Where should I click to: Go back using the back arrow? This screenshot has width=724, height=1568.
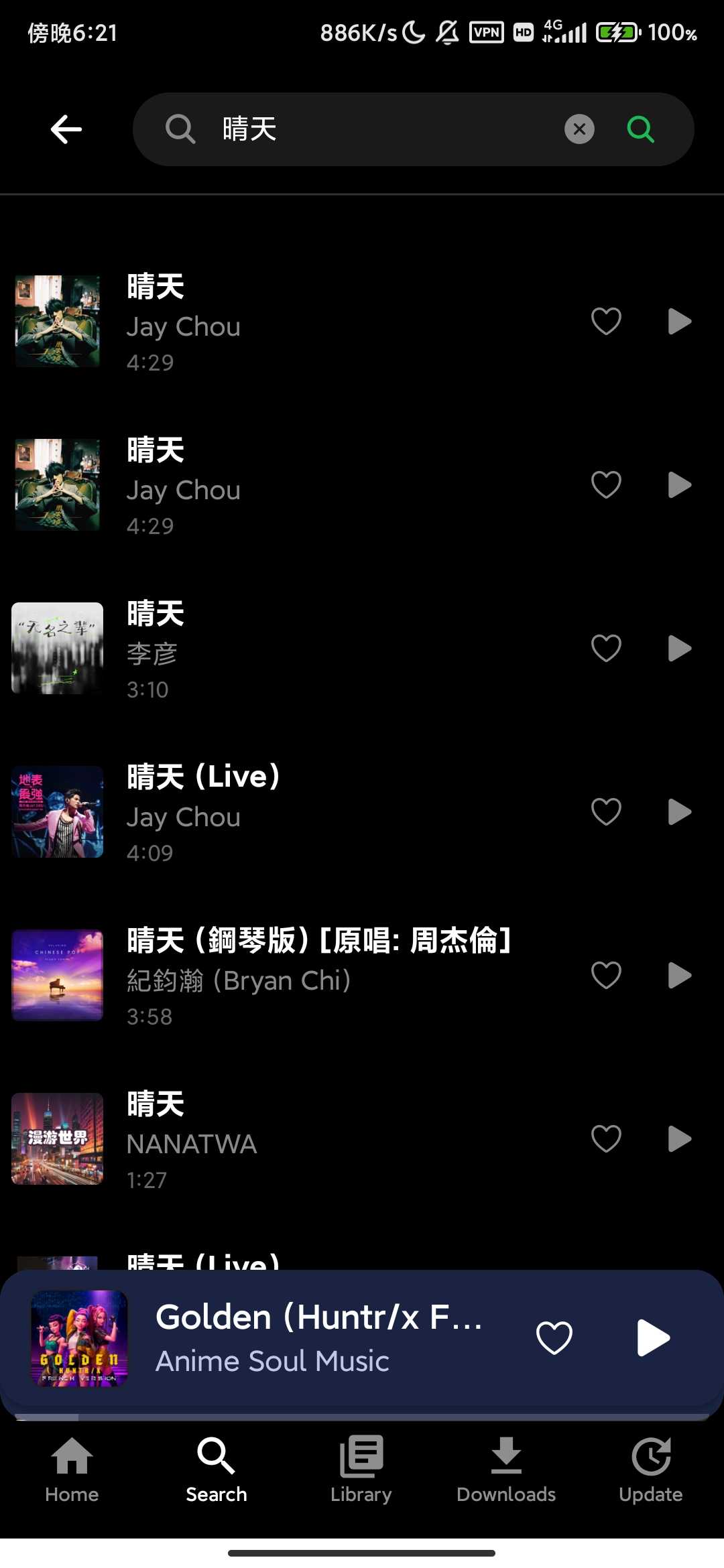(x=66, y=129)
